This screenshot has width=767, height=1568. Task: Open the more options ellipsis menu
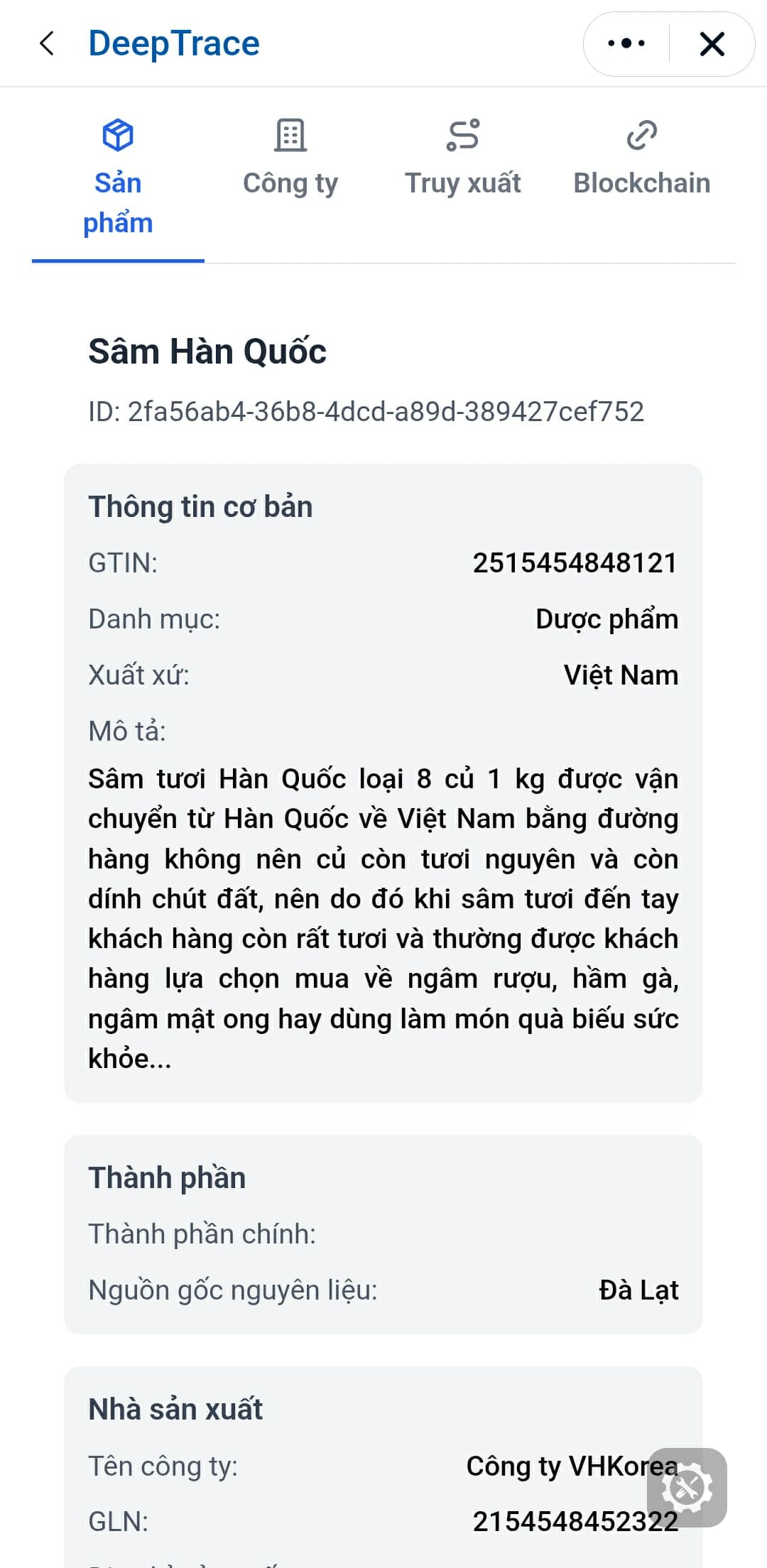point(623,43)
